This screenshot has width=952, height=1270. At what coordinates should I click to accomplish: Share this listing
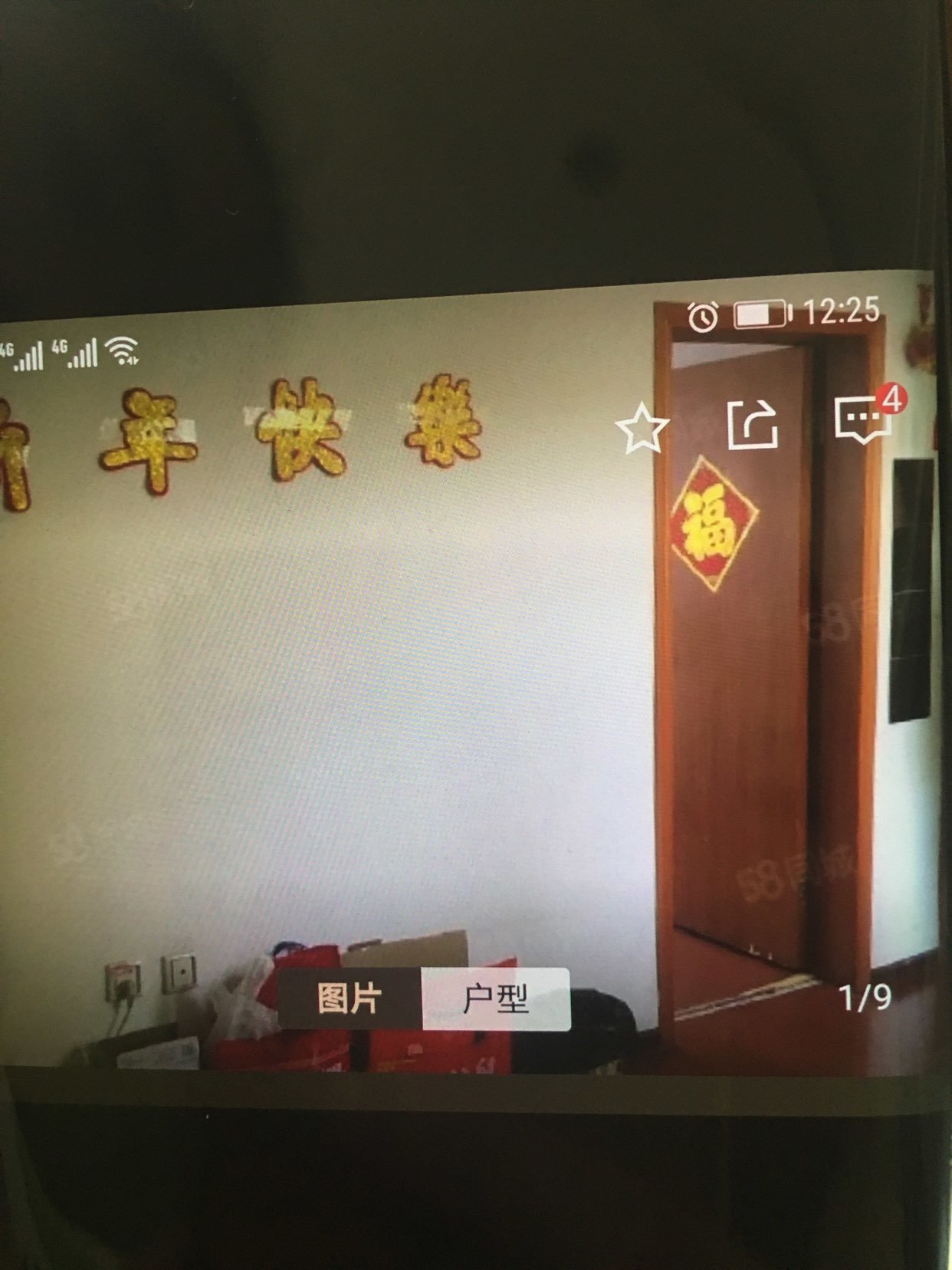point(752,424)
